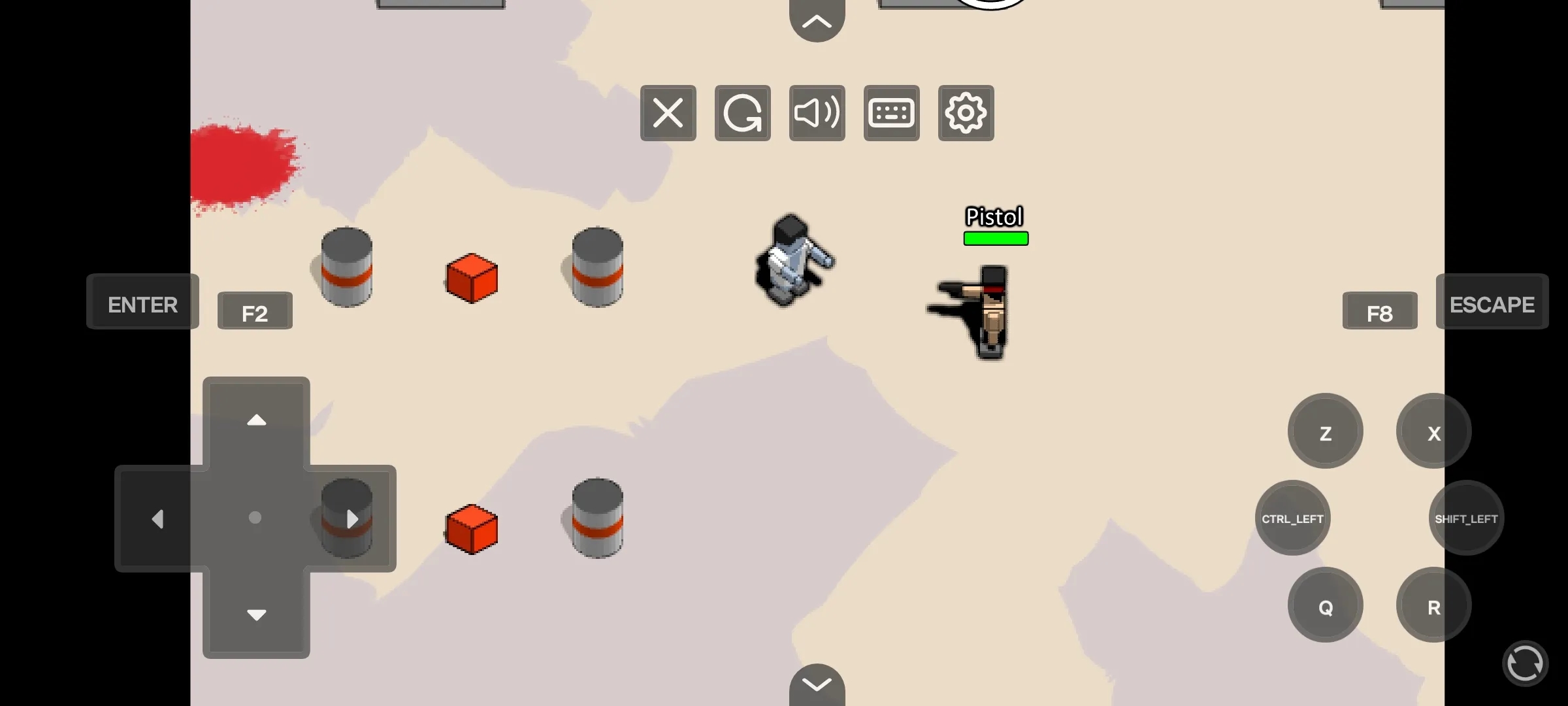Tap the round R button
Screen dimensions: 1568x706
tap(1433, 605)
